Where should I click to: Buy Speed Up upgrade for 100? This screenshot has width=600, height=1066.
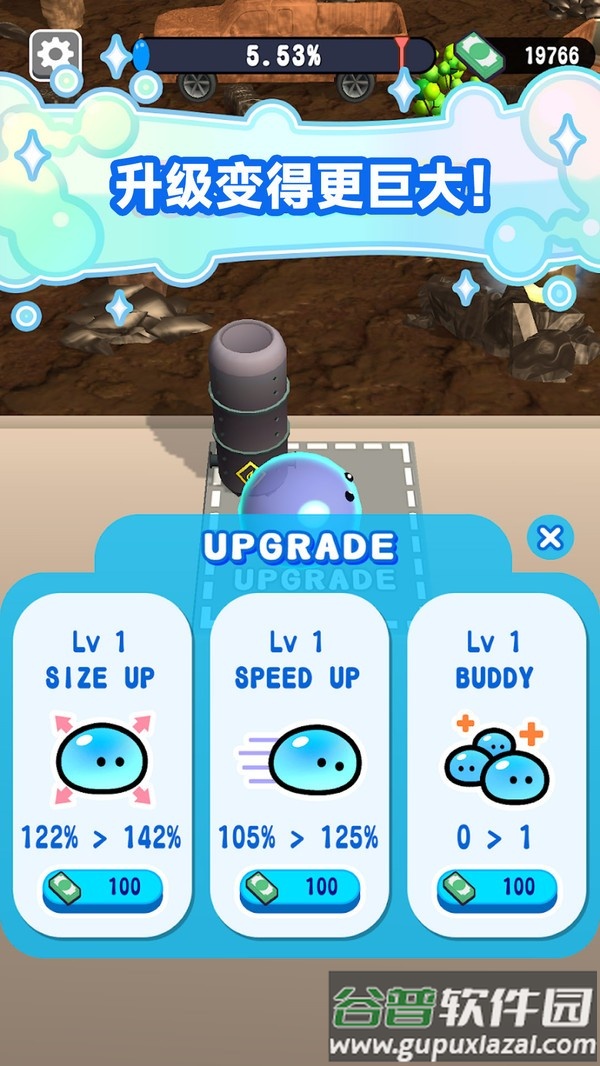pyautogui.click(x=300, y=886)
